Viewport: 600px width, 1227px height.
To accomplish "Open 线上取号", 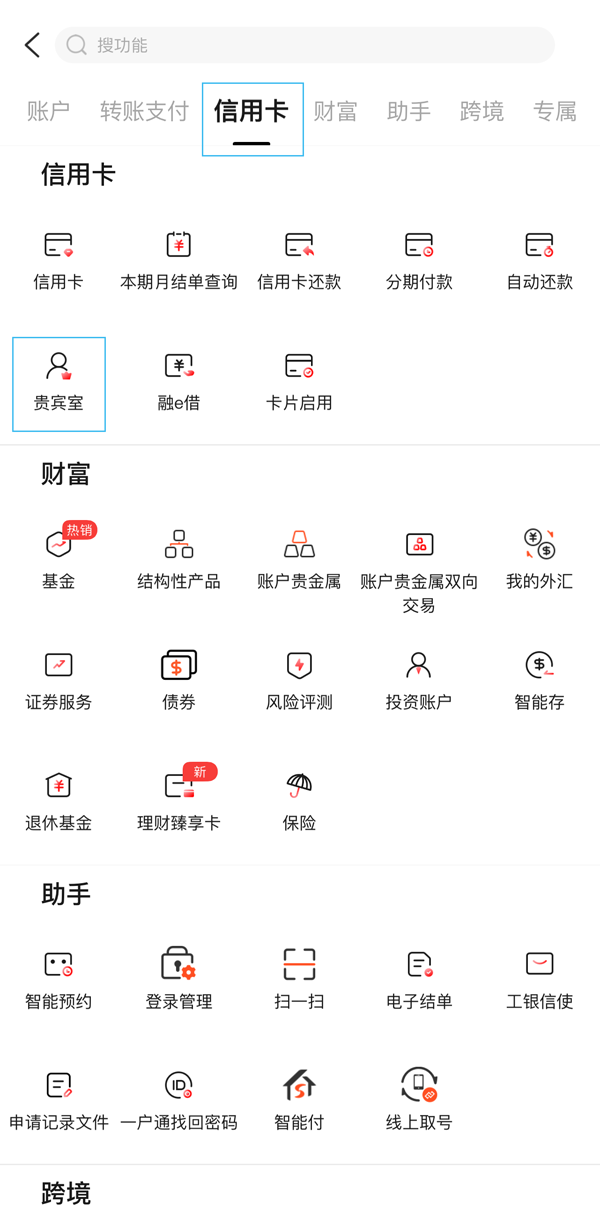I will [419, 1100].
